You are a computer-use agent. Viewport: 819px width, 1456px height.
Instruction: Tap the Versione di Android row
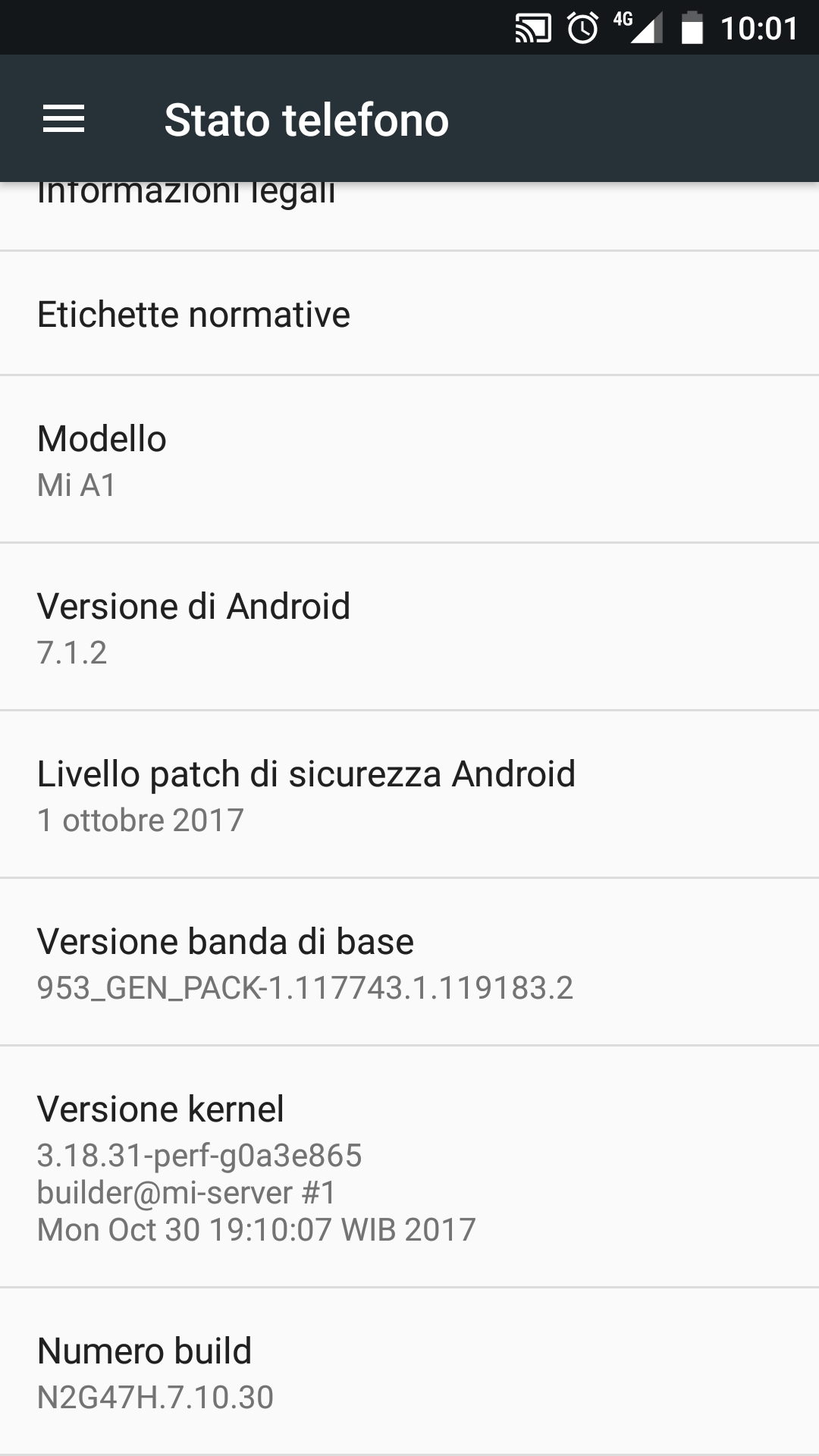click(x=409, y=627)
